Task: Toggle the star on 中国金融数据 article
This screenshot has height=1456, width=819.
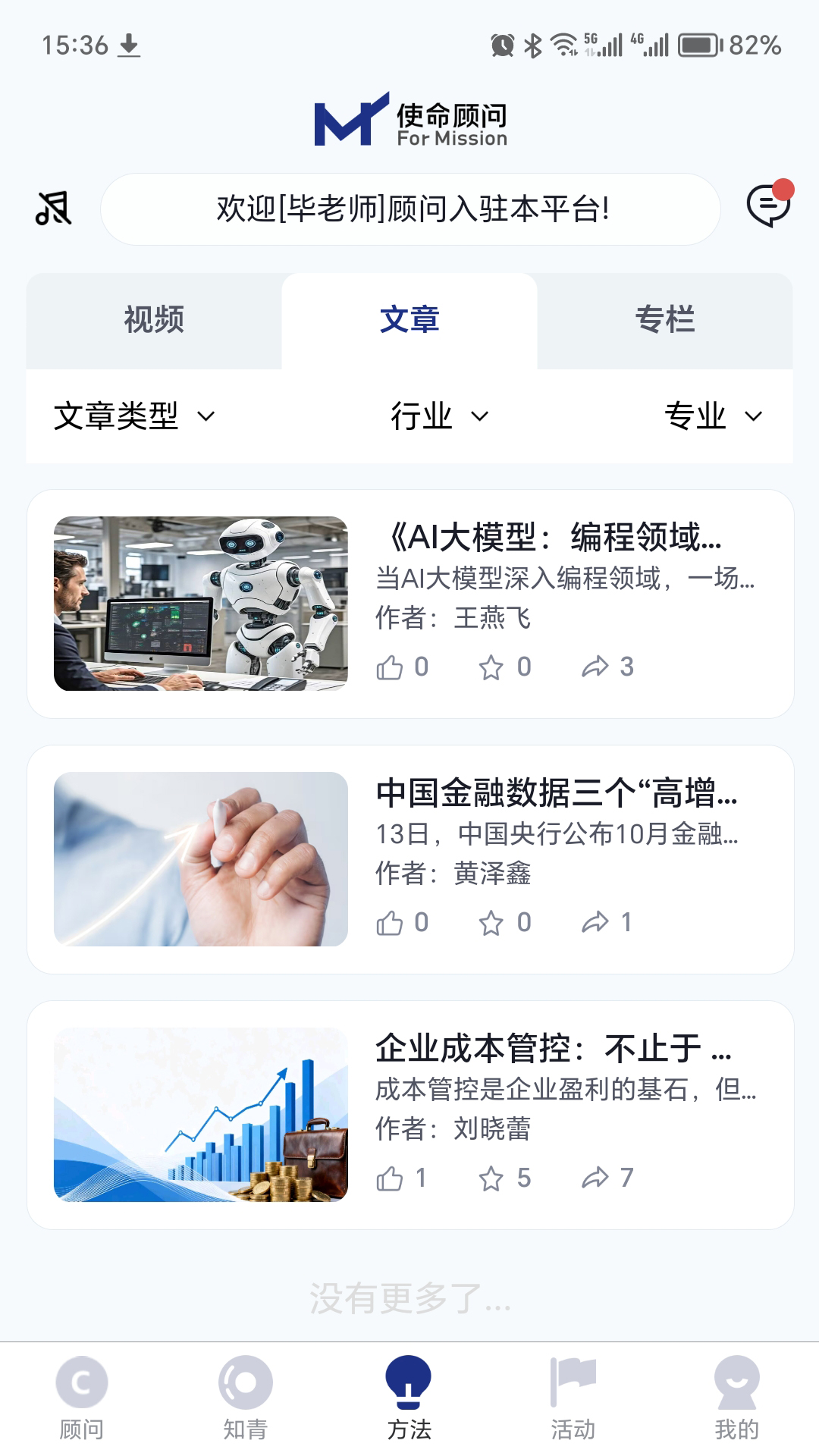Action: pyautogui.click(x=494, y=921)
